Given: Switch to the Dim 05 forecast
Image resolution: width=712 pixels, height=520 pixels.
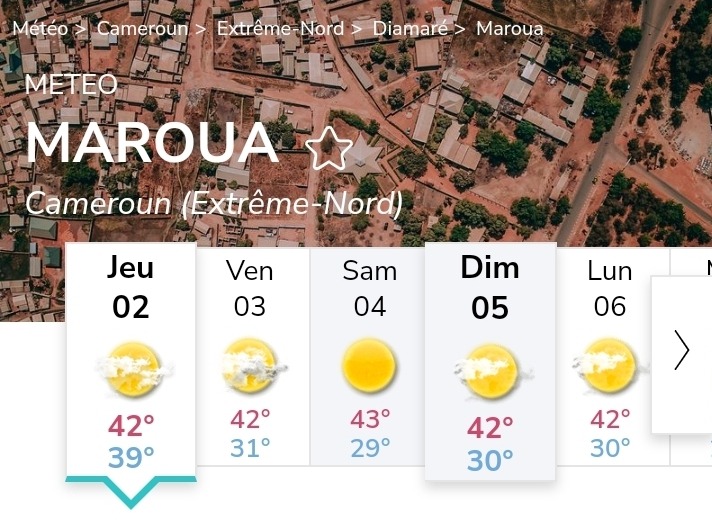Looking at the screenshot, I should (x=490, y=360).
